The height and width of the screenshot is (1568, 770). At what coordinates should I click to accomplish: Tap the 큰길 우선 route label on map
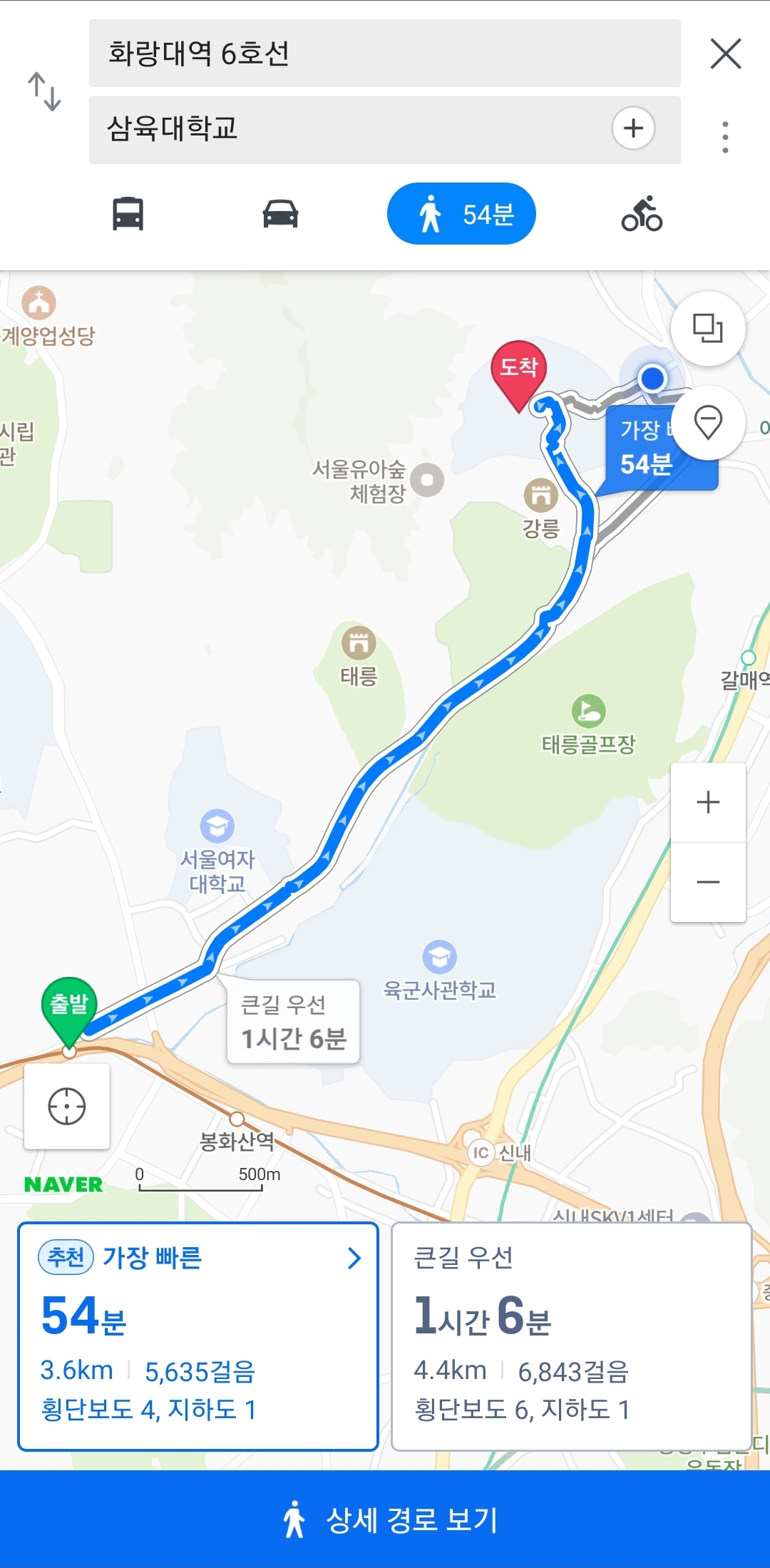(x=293, y=1022)
